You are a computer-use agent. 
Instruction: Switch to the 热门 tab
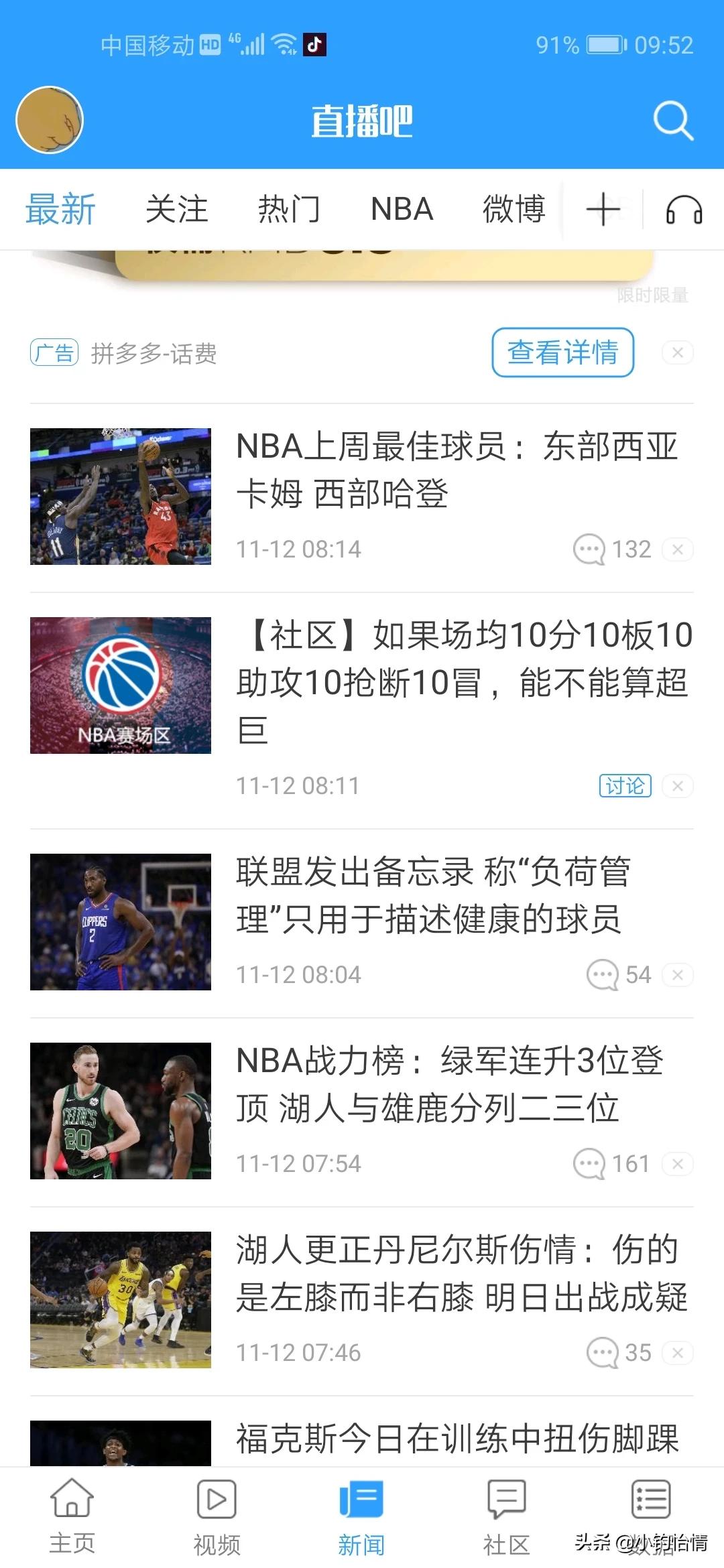click(290, 209)
